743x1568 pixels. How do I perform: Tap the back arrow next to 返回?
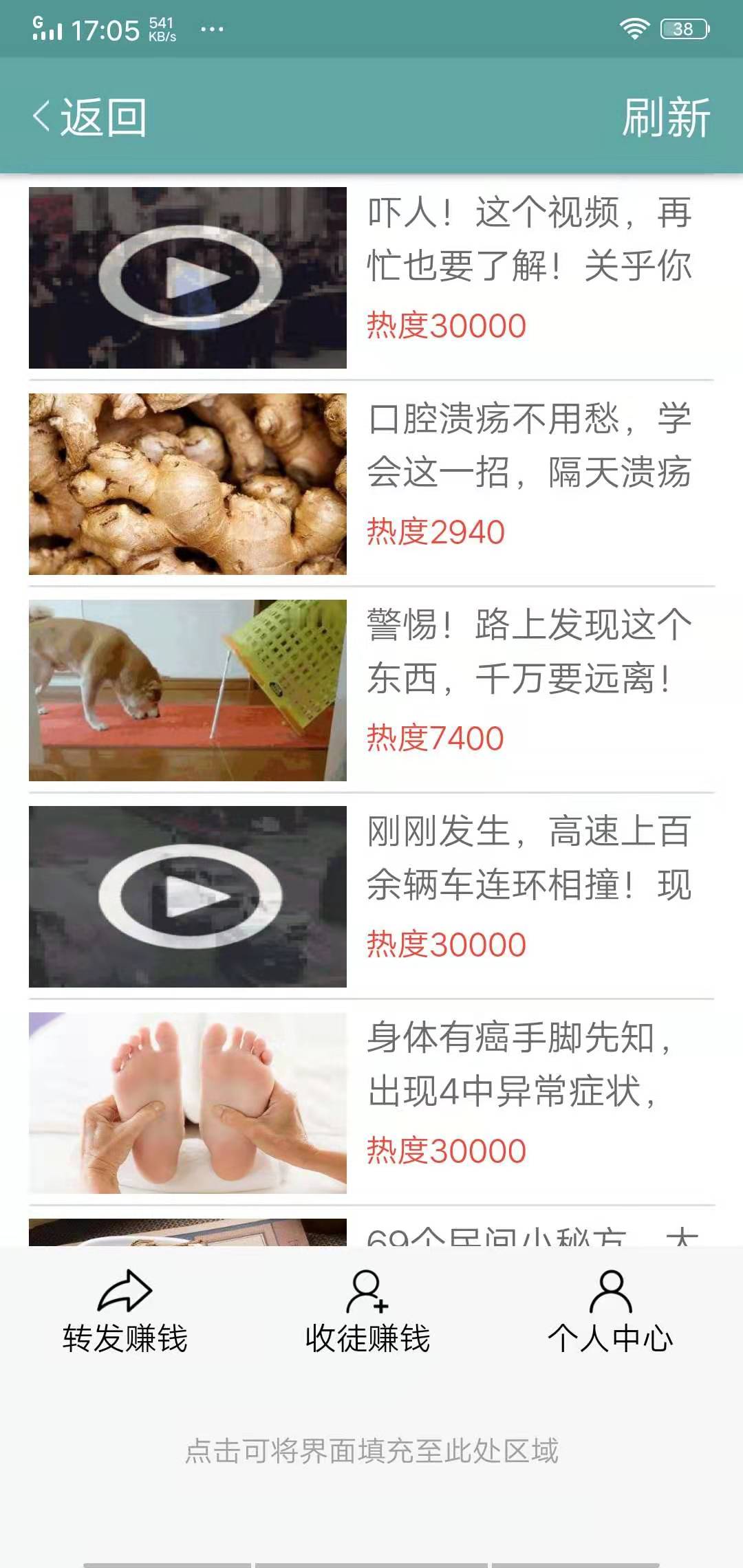point(41,116)
